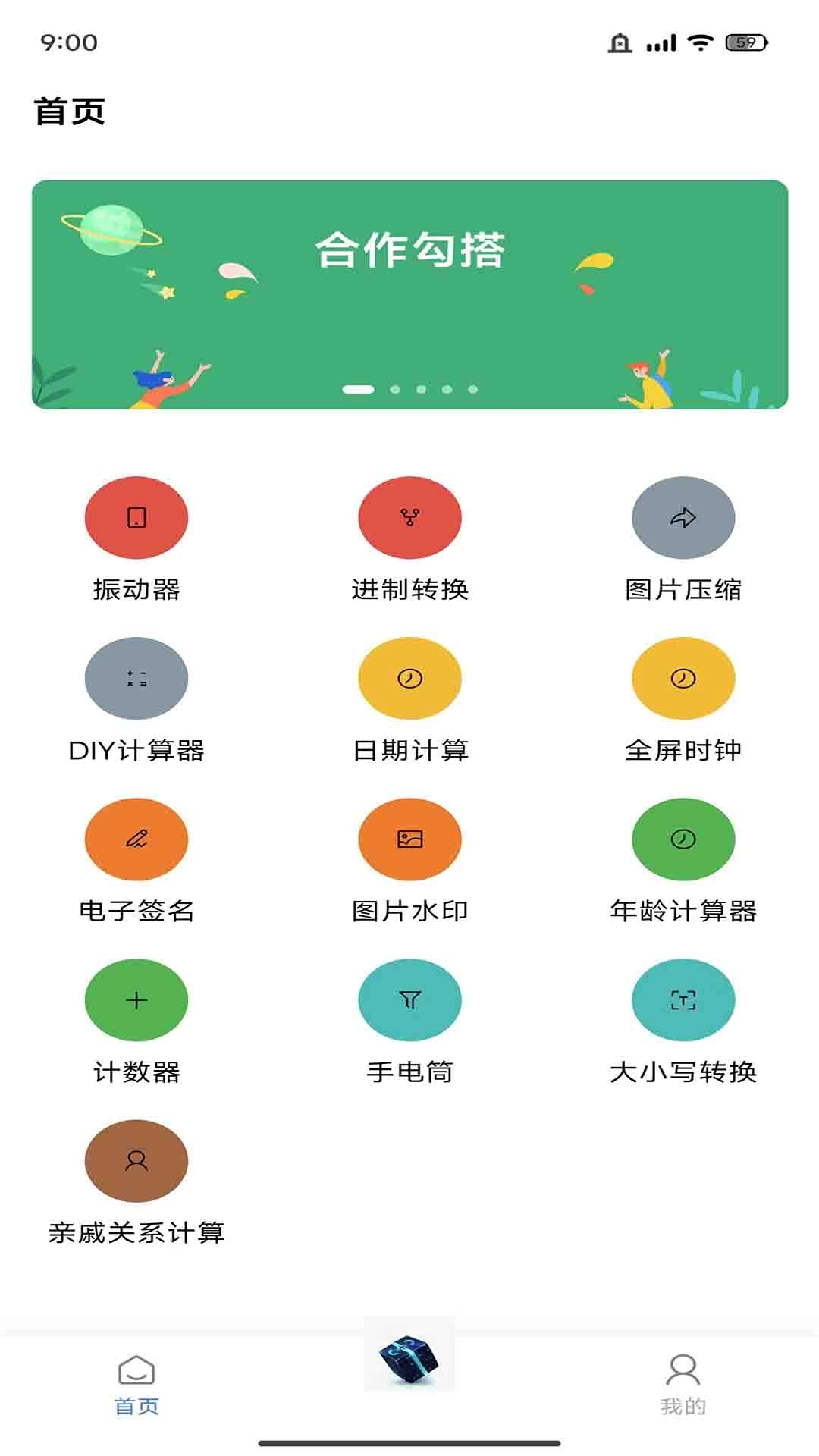This screenshot has height=1456, width=819.
Task: Tap the last carousel dot
Action: pos(471,388)
